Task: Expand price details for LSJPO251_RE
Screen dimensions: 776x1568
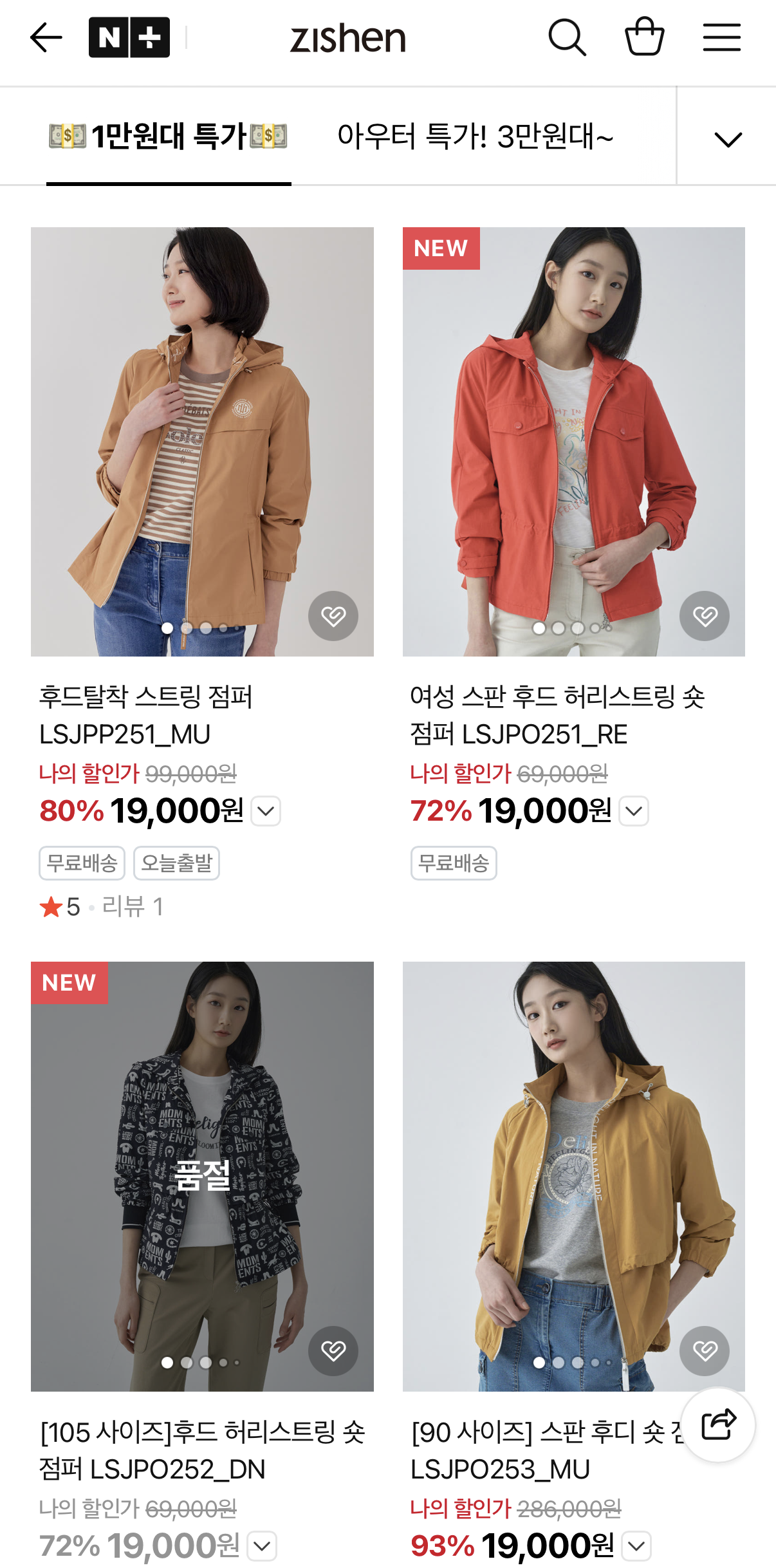Action: click(x=634, y=811)
